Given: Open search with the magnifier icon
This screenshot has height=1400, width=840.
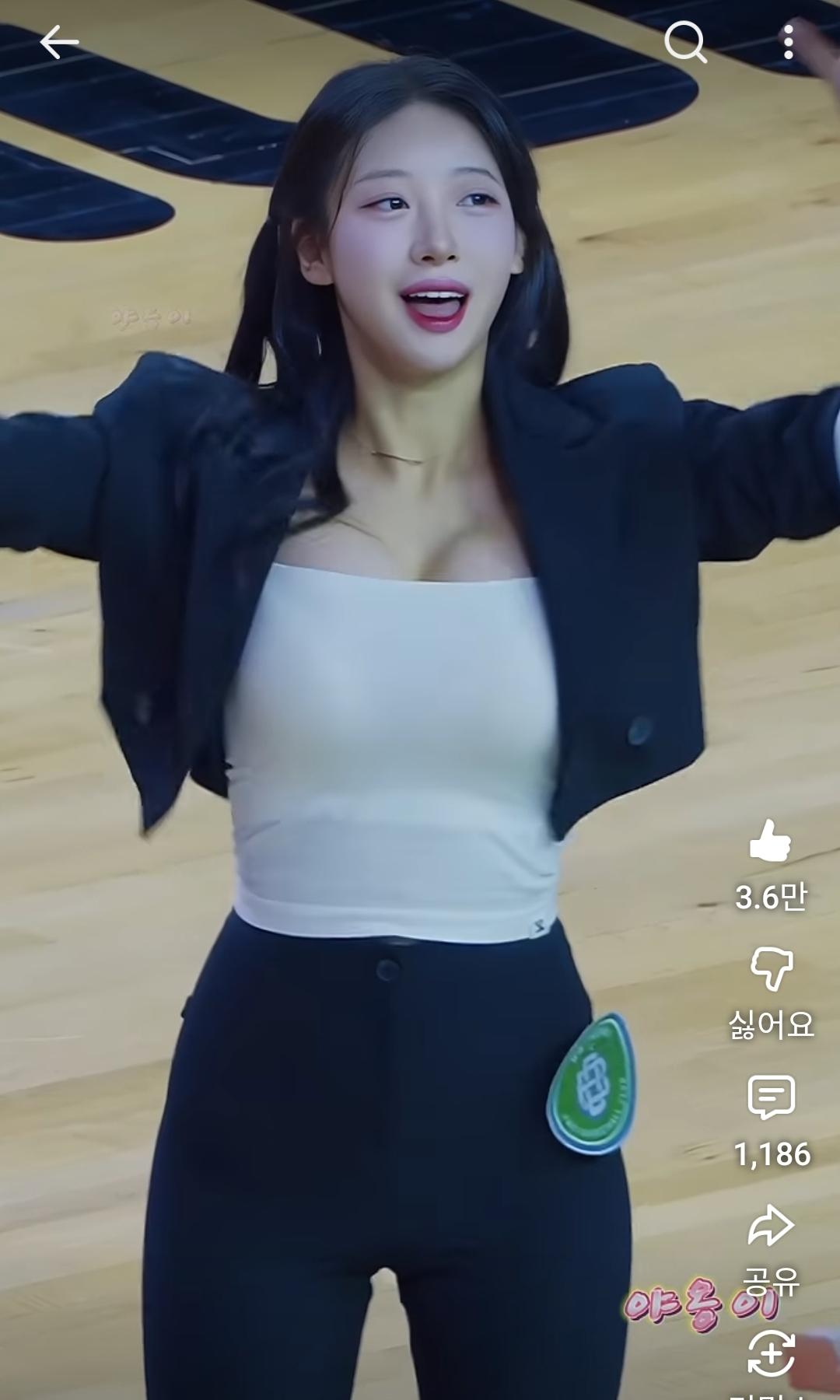Looking at the screenshot, I should 685,42.
